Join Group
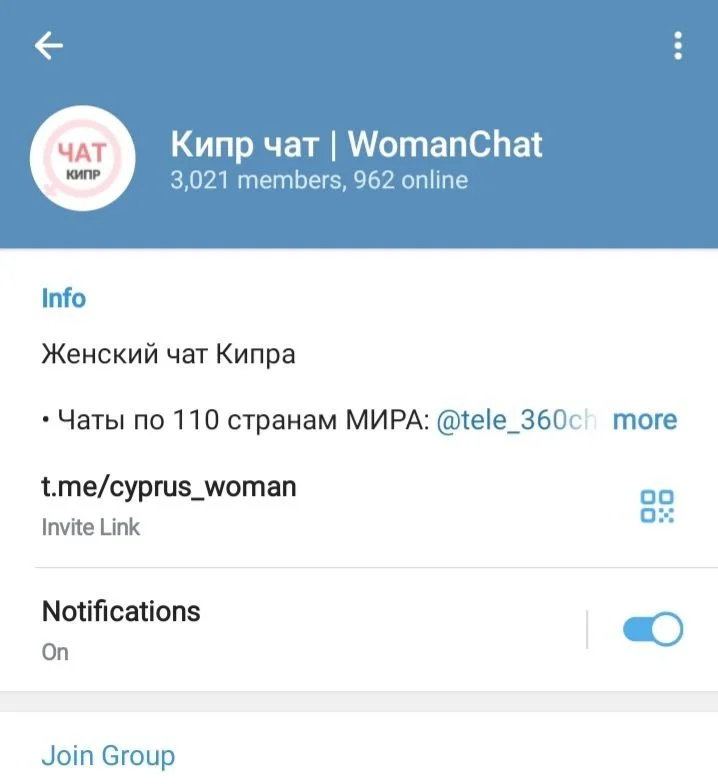This screenshot has width=718, height=784. (108, 756)
